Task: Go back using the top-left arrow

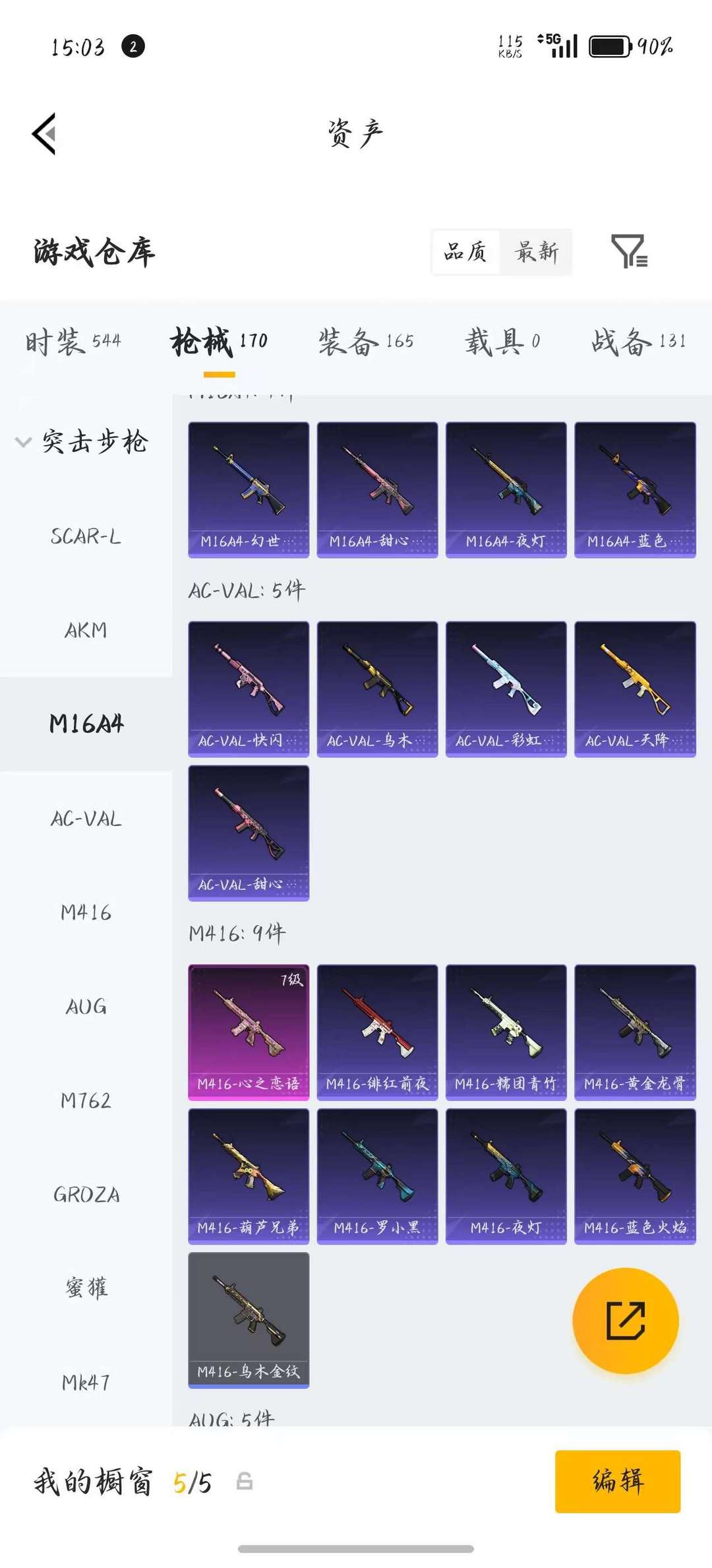Action: click(x=44, y=134)
